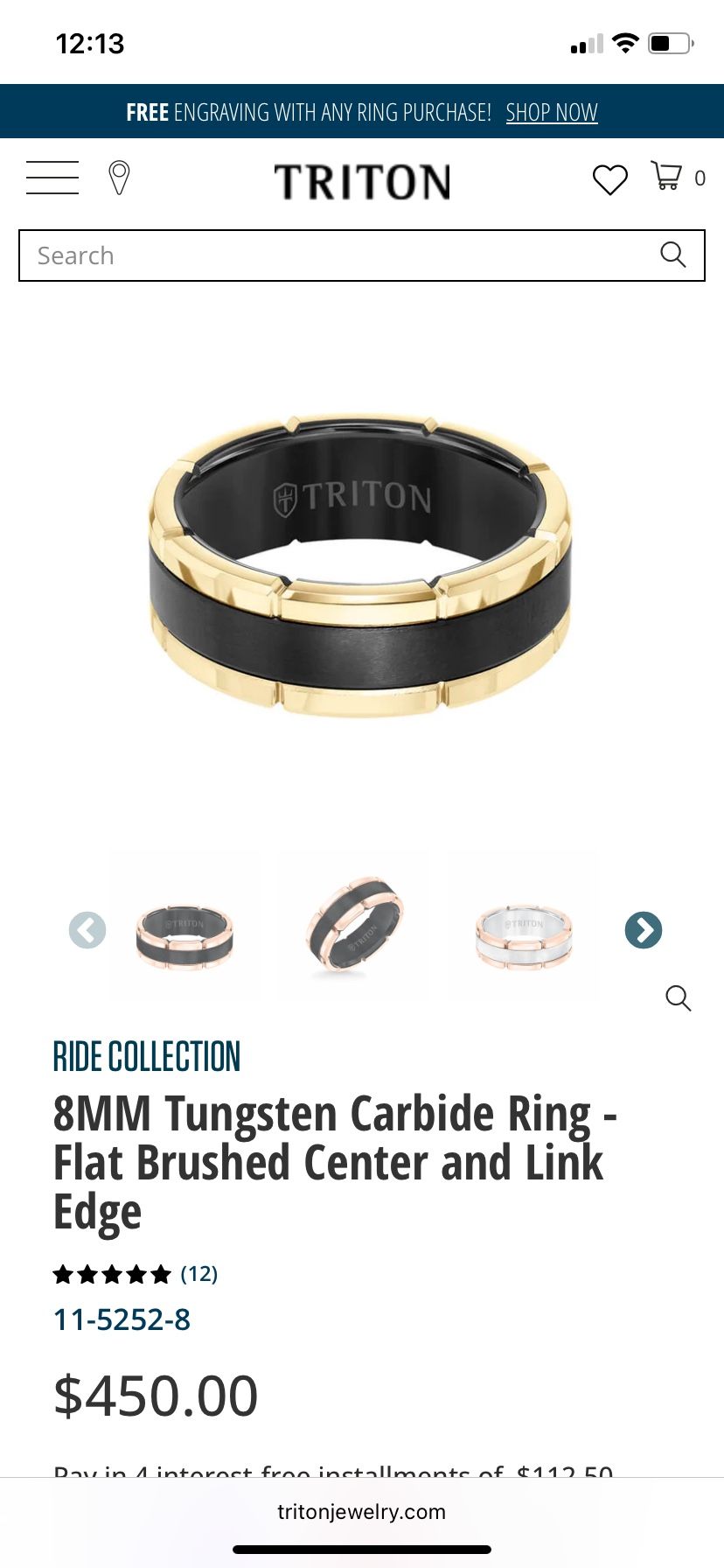
Task: Open the product image zoom magnifier
Action: click(679, 998)
